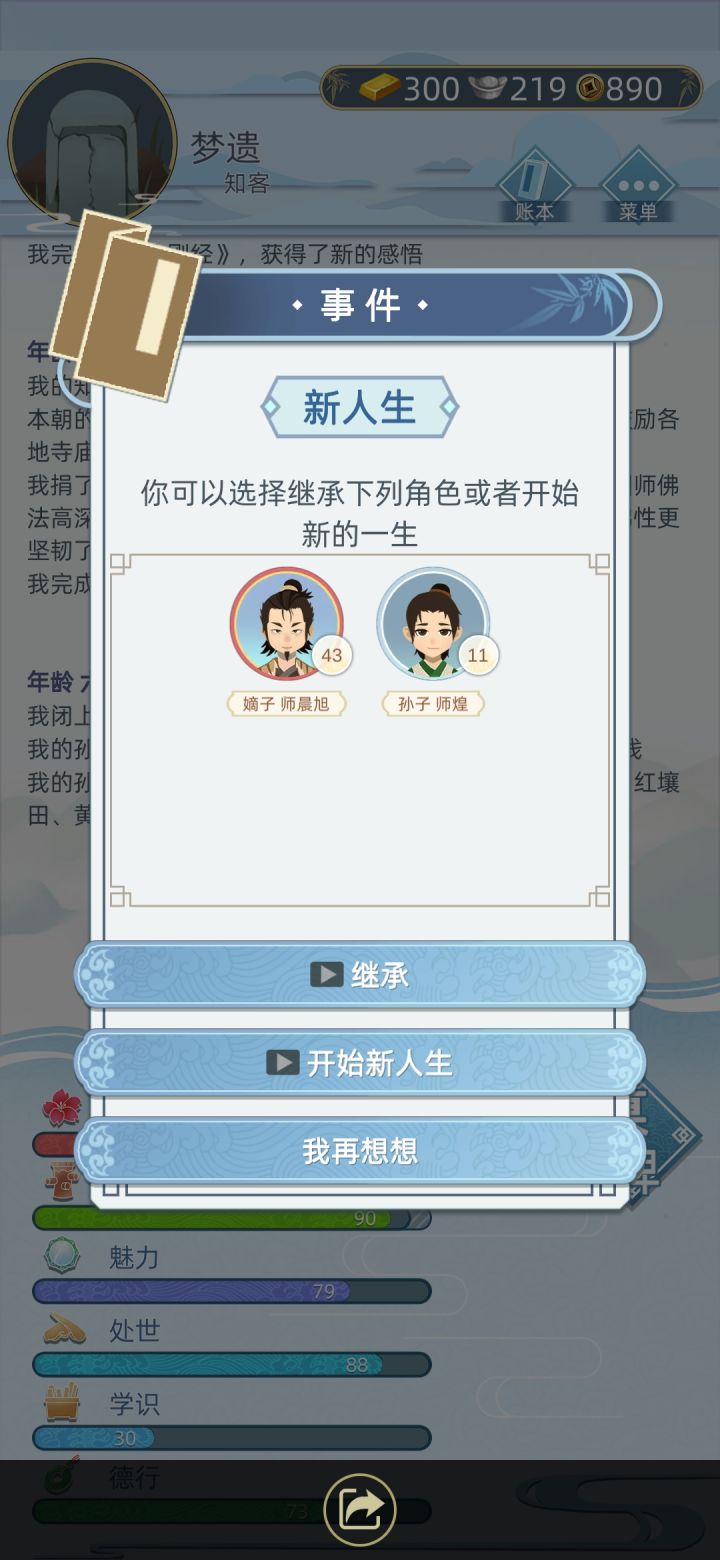This screenshot has width=720, height=1560.
Task: Tap the hand icon beside 处世
Action: pyautogui.click(x=62, y=1330)
